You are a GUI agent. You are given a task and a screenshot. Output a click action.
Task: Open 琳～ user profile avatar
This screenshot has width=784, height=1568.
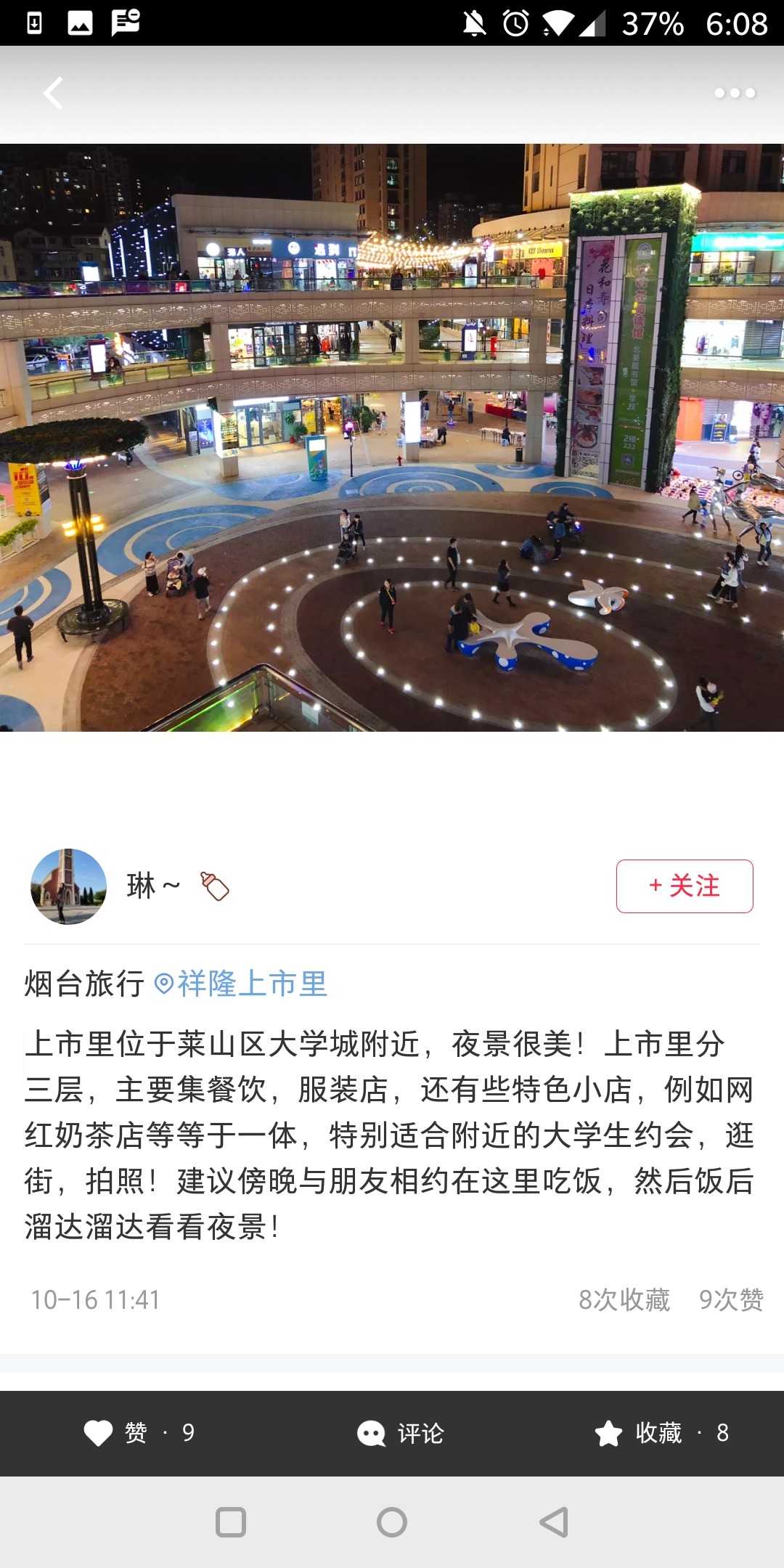[x=68, y=886]
